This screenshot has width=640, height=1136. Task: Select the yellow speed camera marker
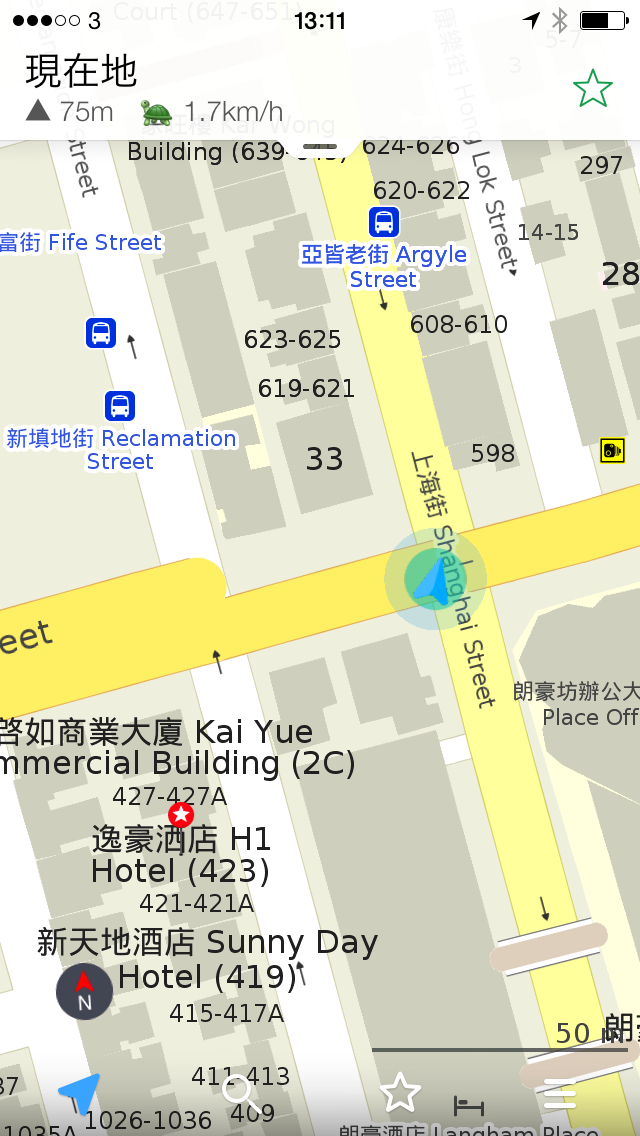(612, 450)
